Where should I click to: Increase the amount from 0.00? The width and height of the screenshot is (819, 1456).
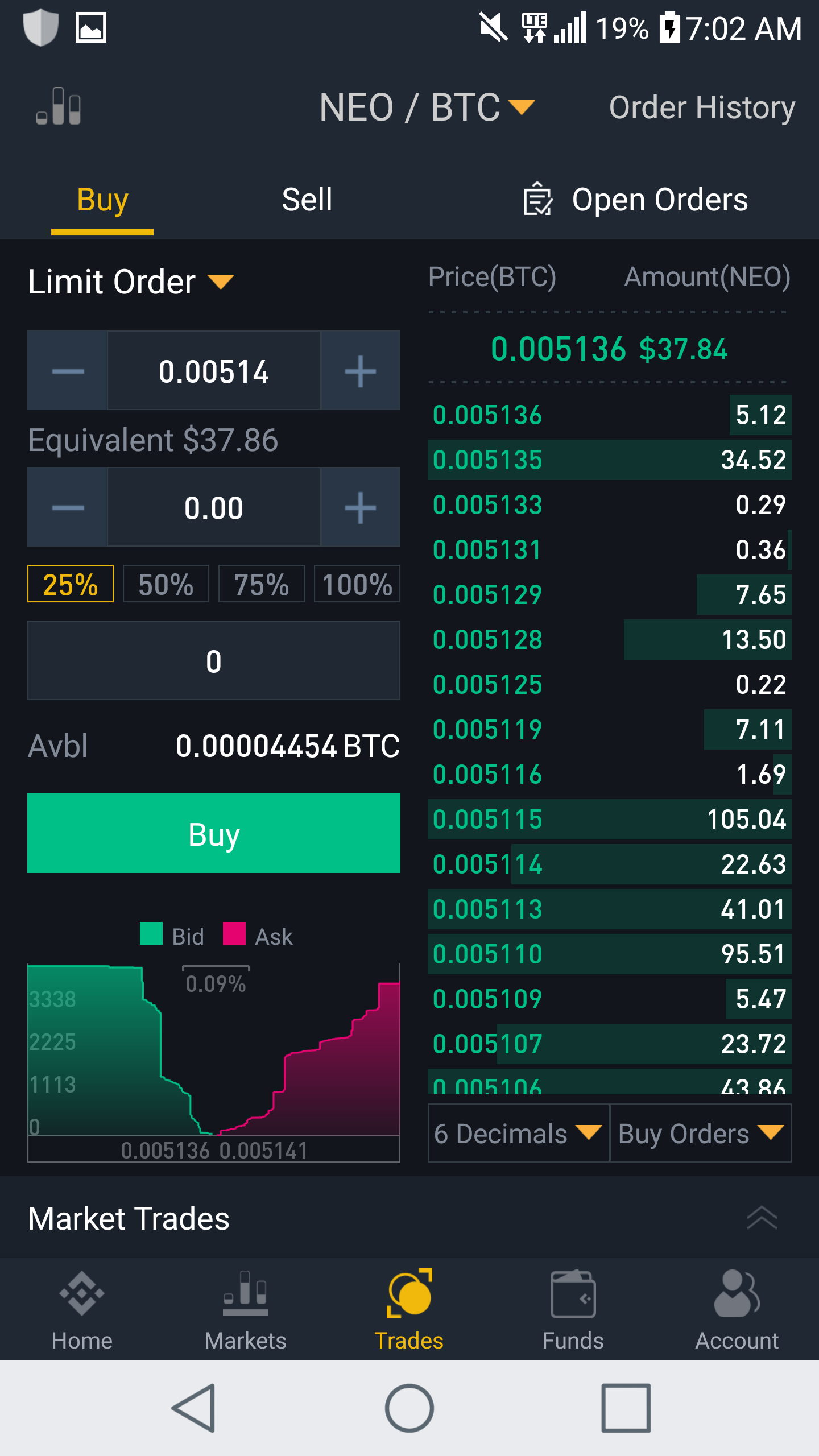click(360, 507)
